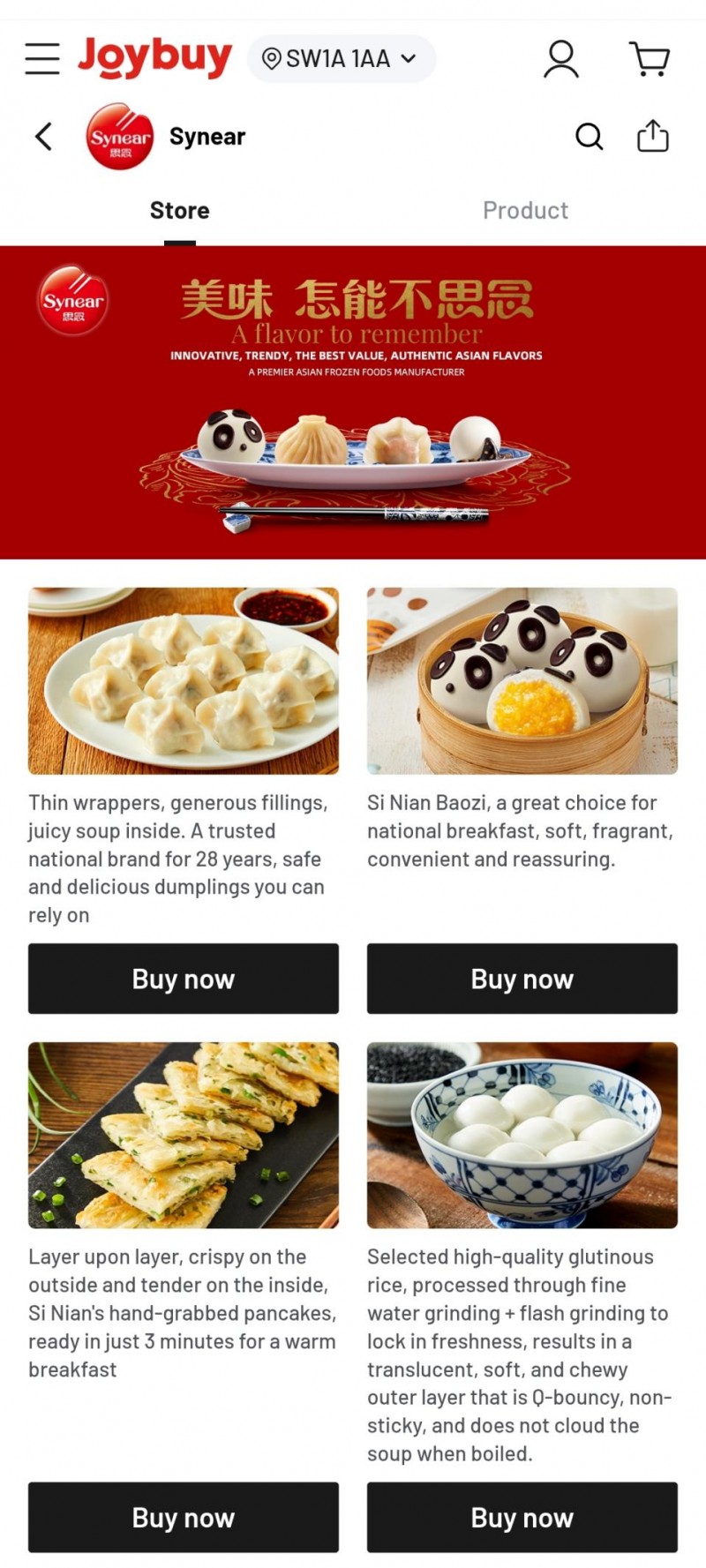View the glutinous rice balls photo

point(522,1135)
